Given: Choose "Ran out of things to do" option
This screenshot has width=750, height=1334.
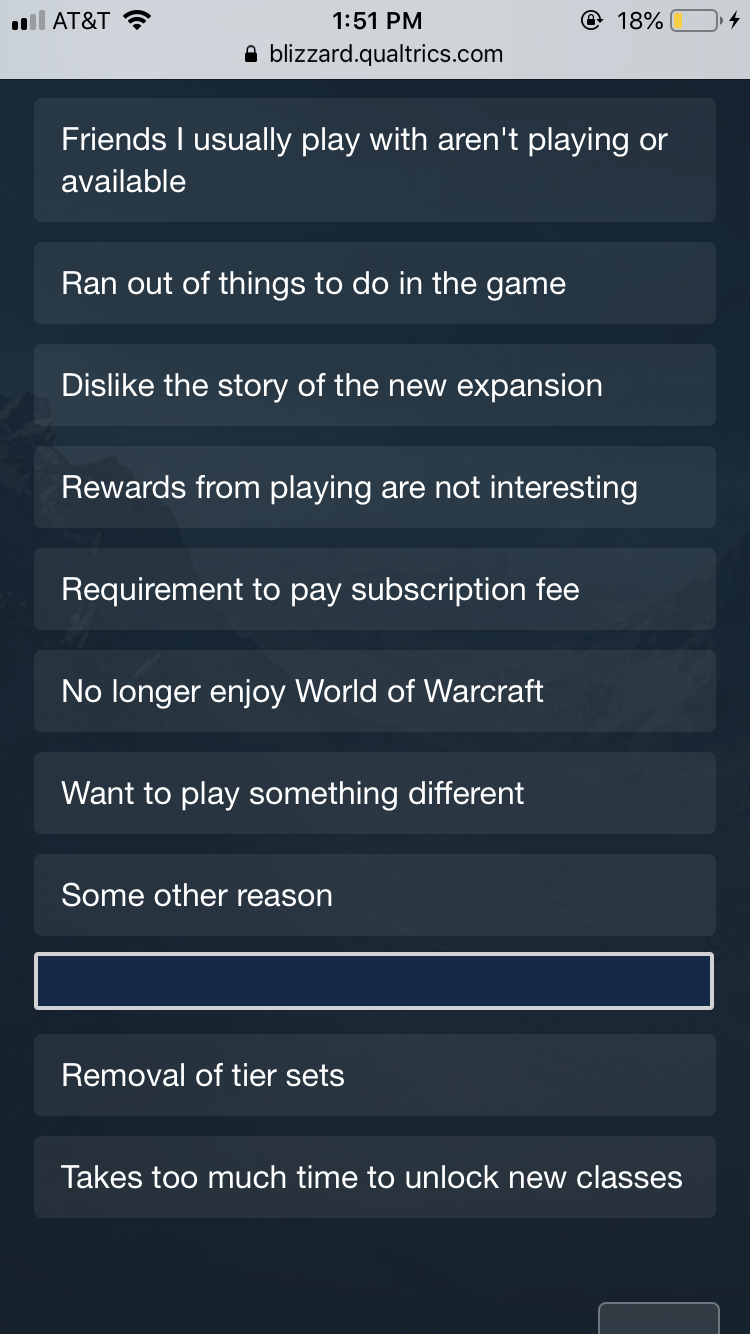Looking at the screenshot, I should (375, 283).
